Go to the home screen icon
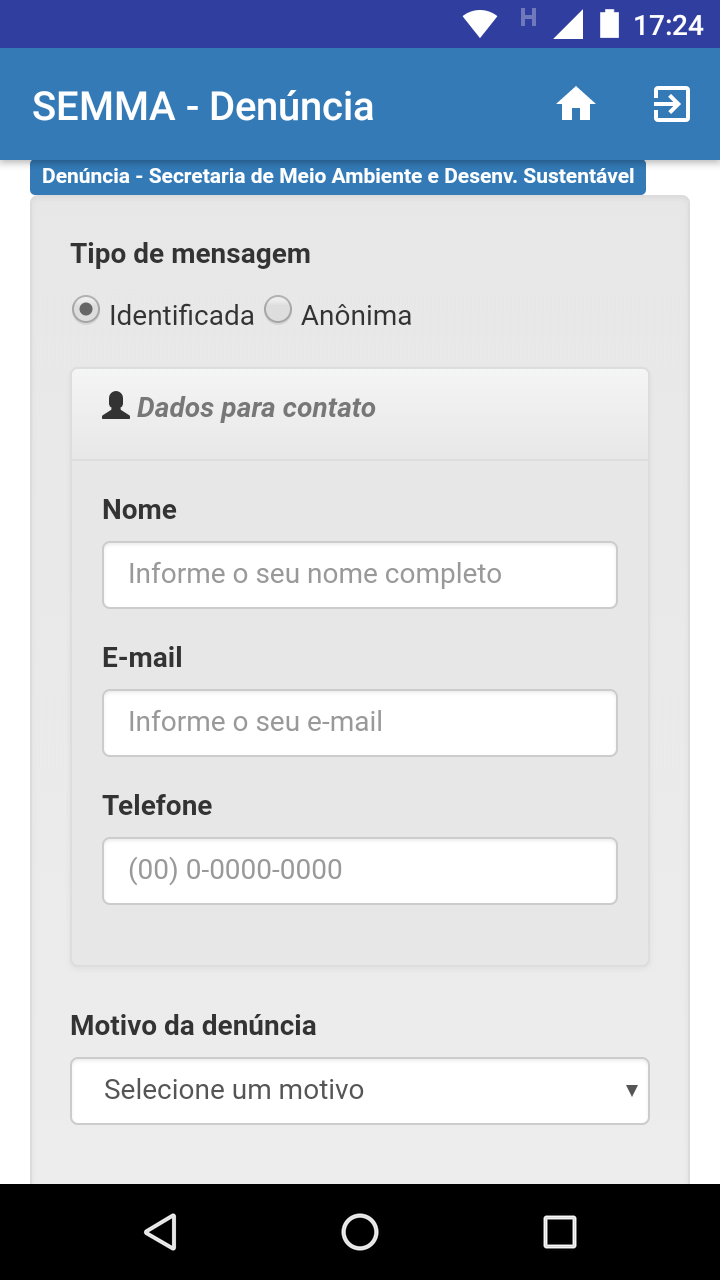The width and height of the screenshot is (720, 1280). pyautogui.click(x=576, y=104)
